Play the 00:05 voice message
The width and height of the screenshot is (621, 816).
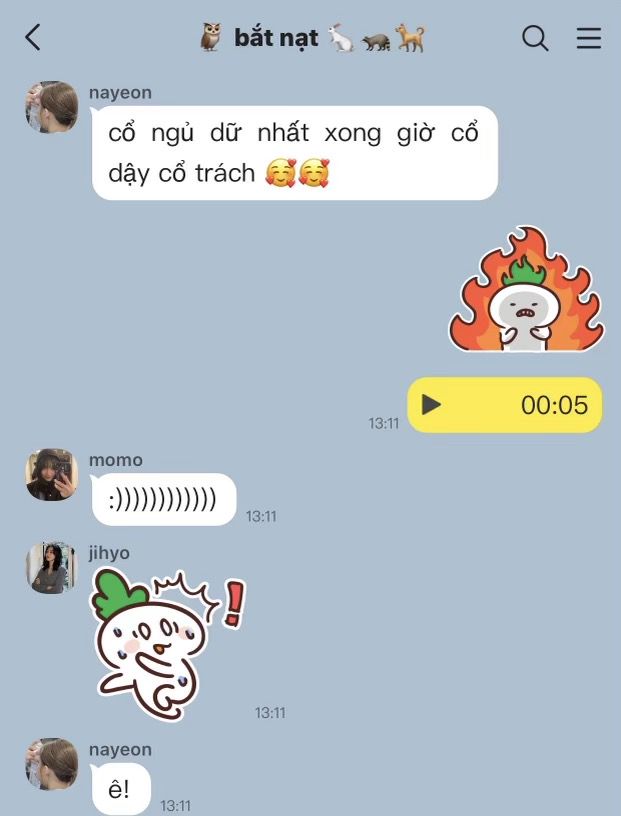(432, 405)
